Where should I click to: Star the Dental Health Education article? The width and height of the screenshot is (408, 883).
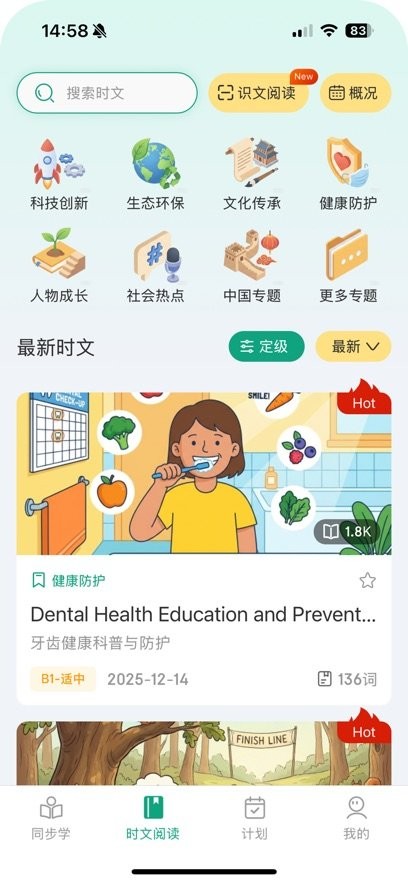point(367,581)
